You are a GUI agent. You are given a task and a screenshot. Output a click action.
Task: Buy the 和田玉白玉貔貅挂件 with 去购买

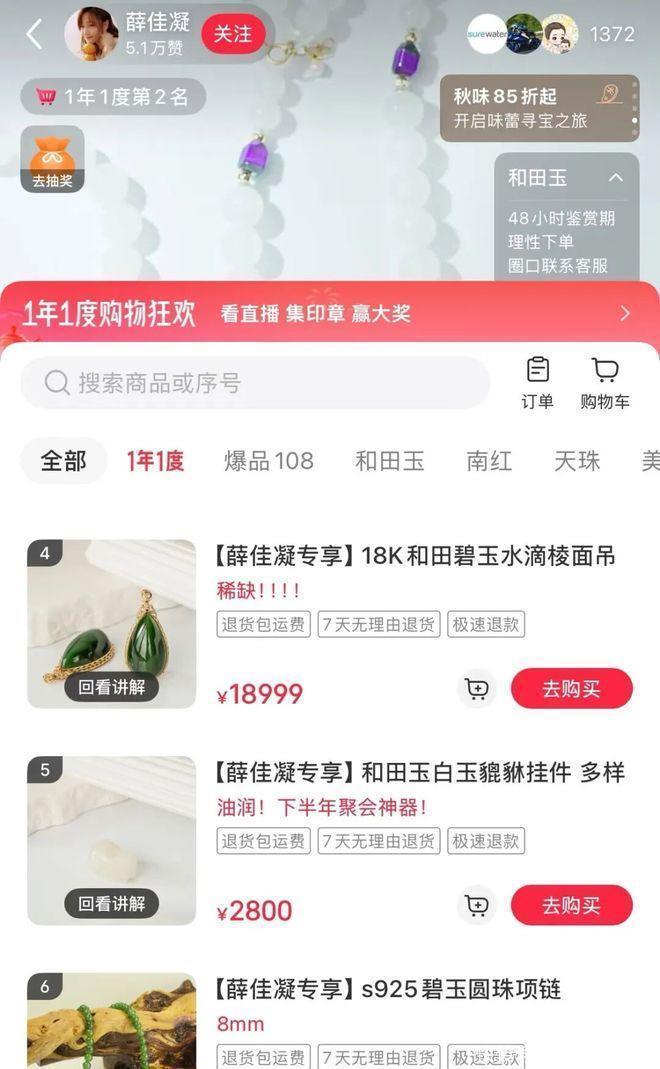pyautogui.click(x=571, y=905)
